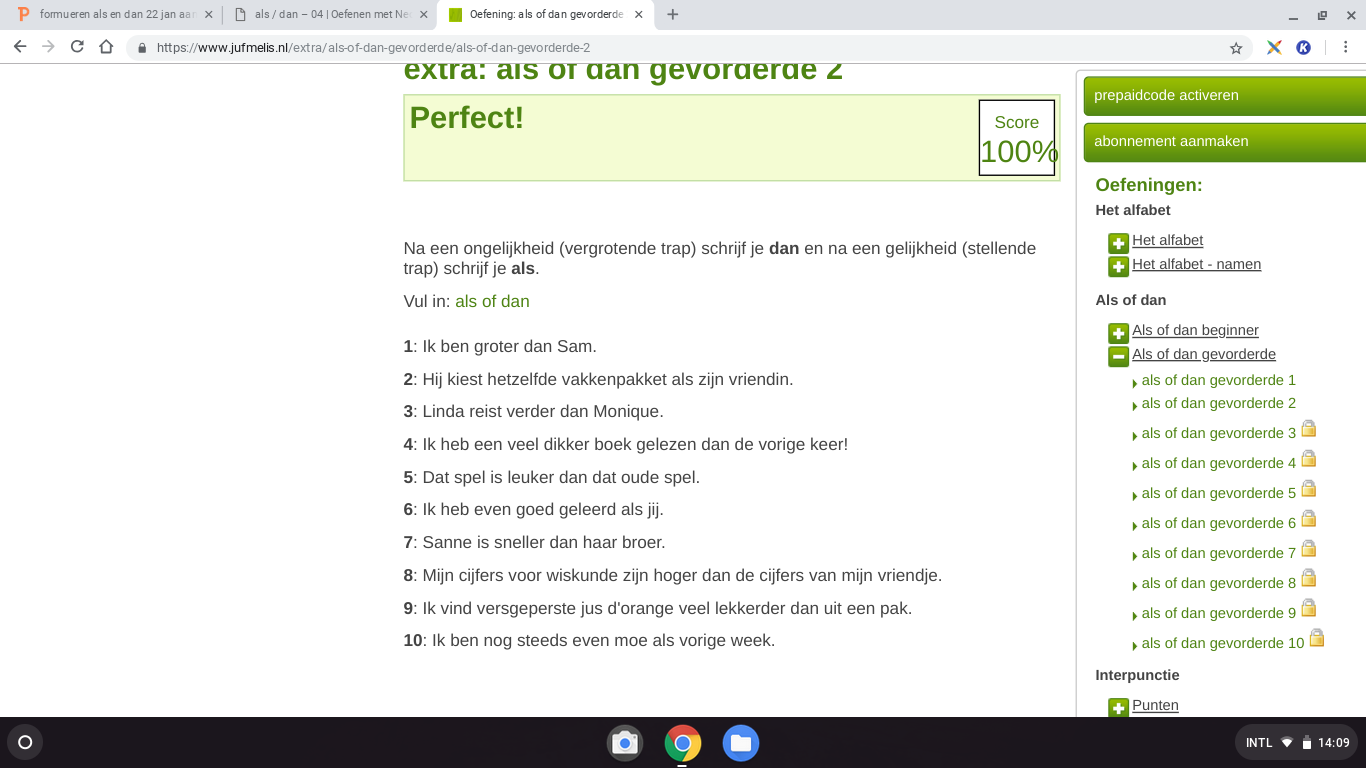Expand Het alfabet - namen
The image size is (1366, 768).
pyautogui.click(x=1118, y=267)
